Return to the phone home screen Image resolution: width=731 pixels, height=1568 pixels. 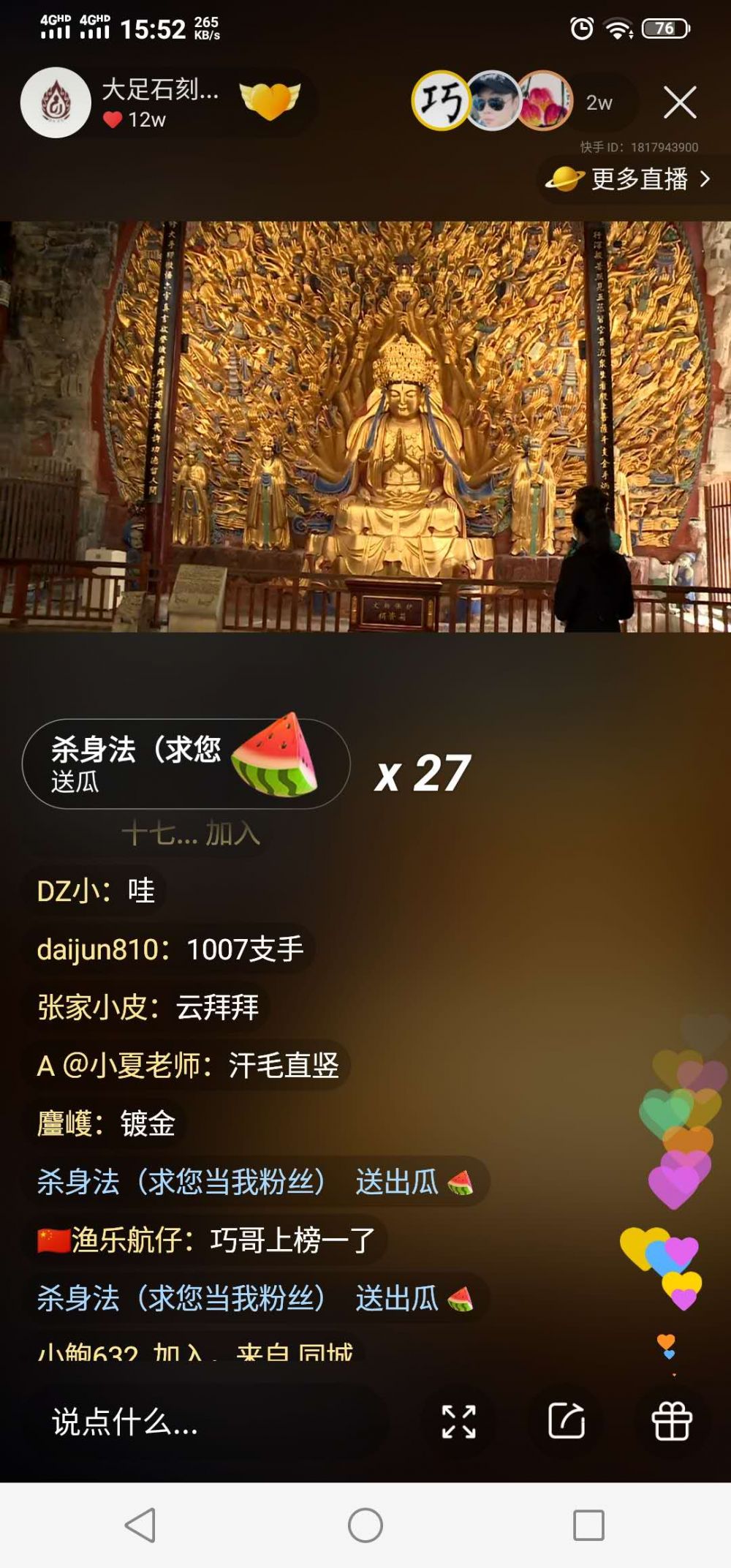coord(365,1526)
